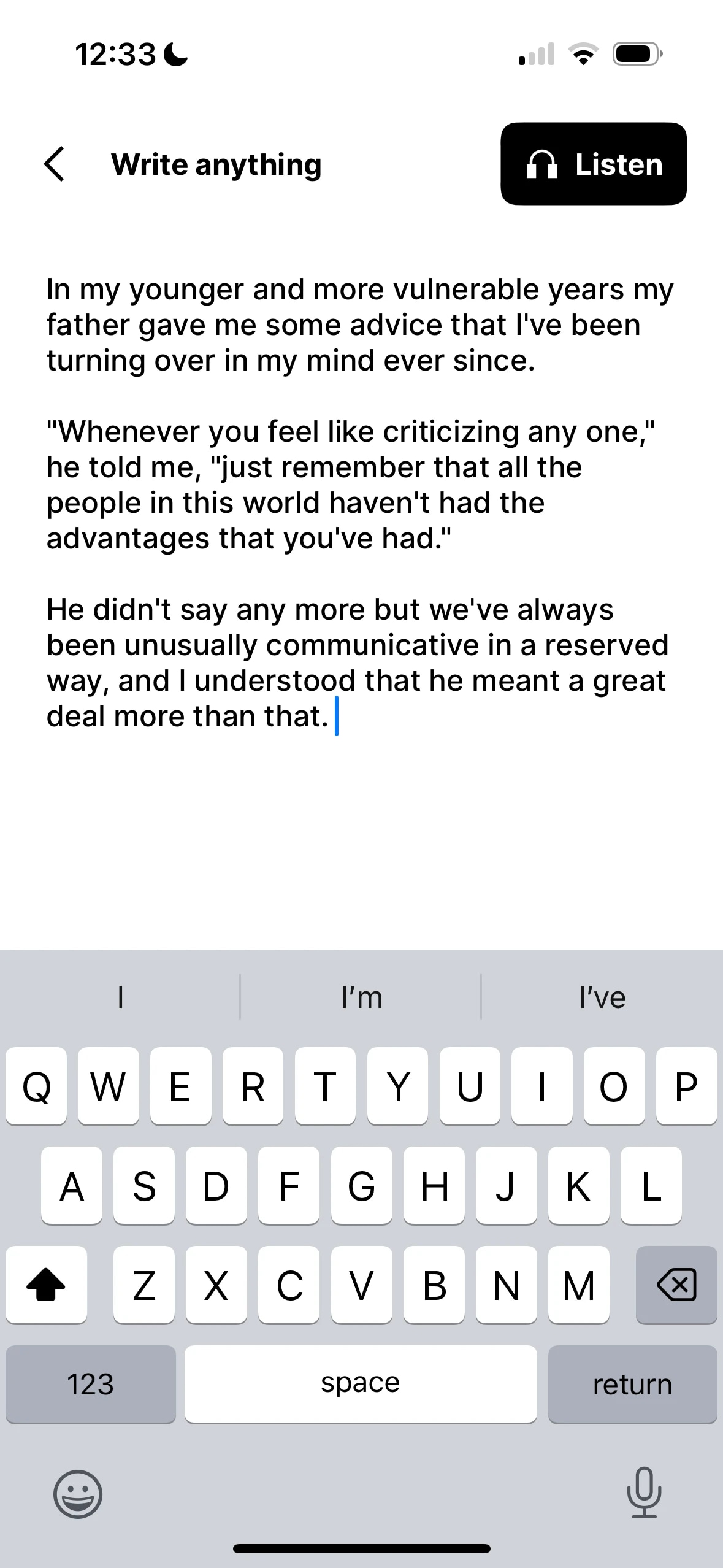Choose the I'm prediction
The height and width of the screenshot is (1568, 723).
point(361,997)
